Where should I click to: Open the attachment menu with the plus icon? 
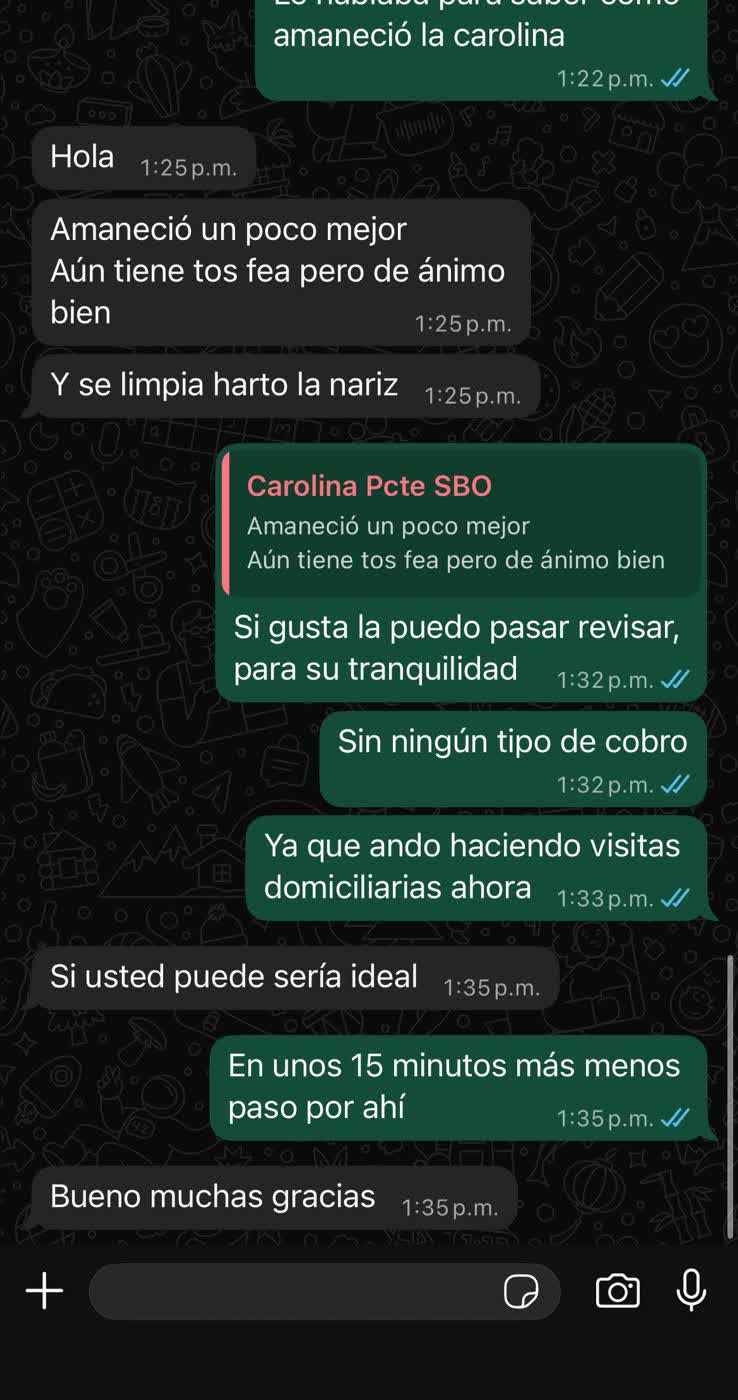(x=44, y=1291)
